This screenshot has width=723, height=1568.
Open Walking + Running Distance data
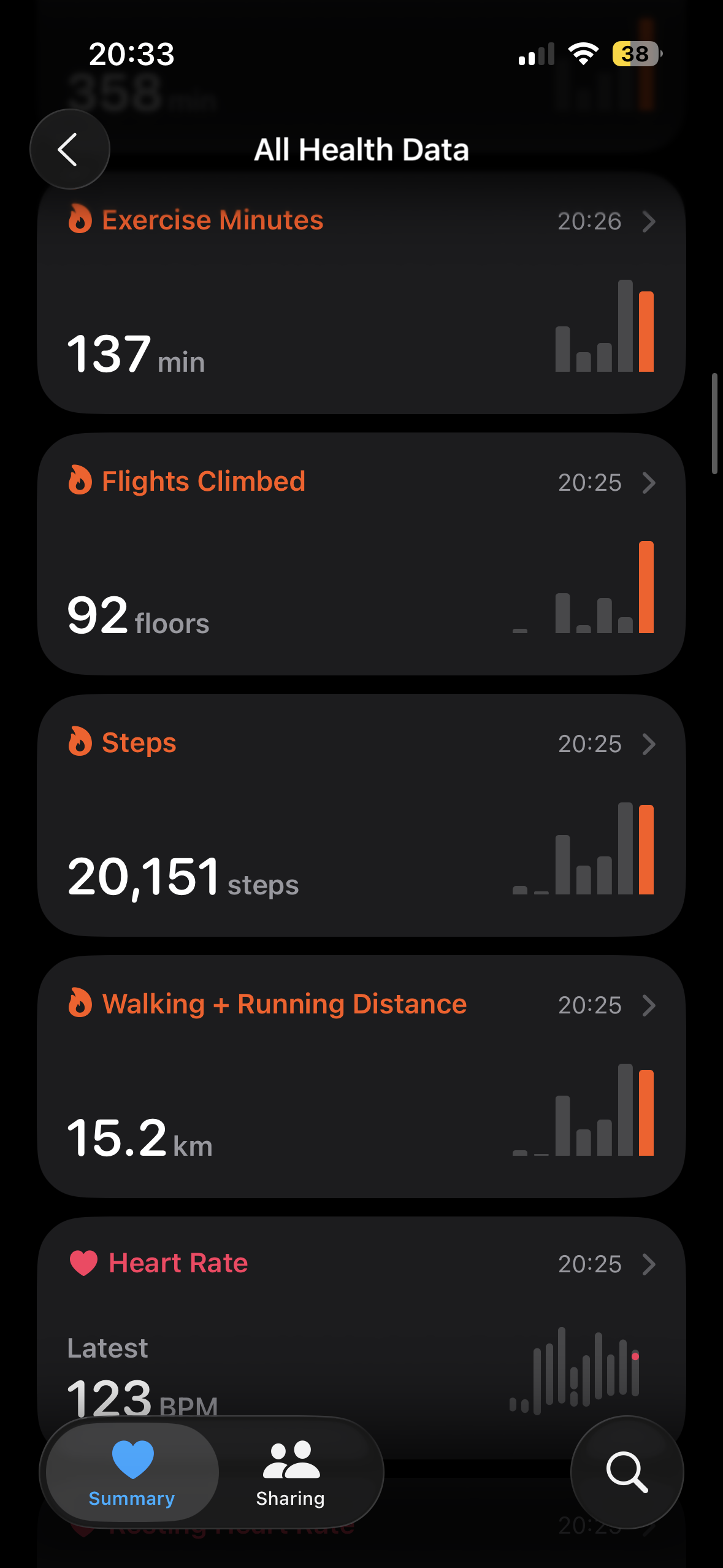pyautogui.click(x=361, y=1077)
